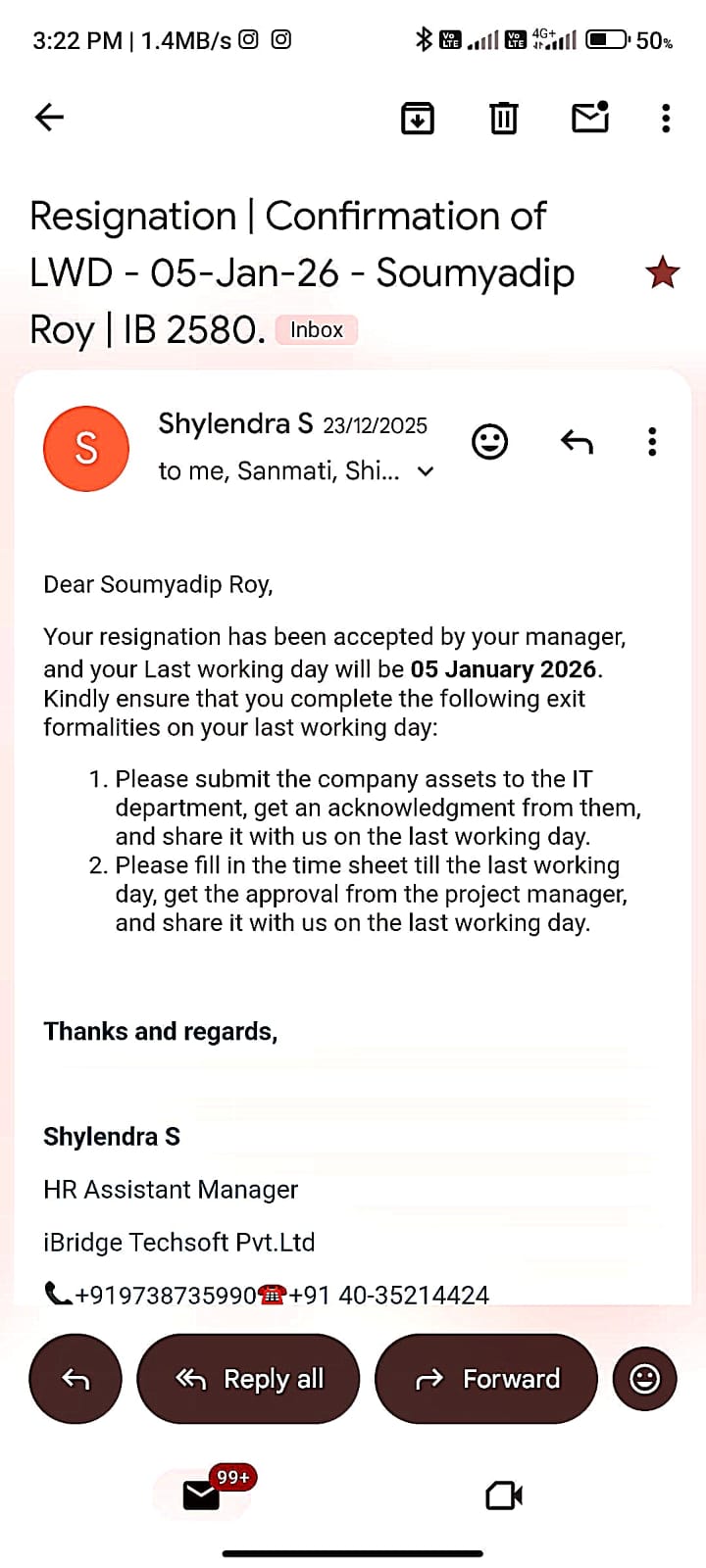Delete this email with the trash icon

pos(503,118)
